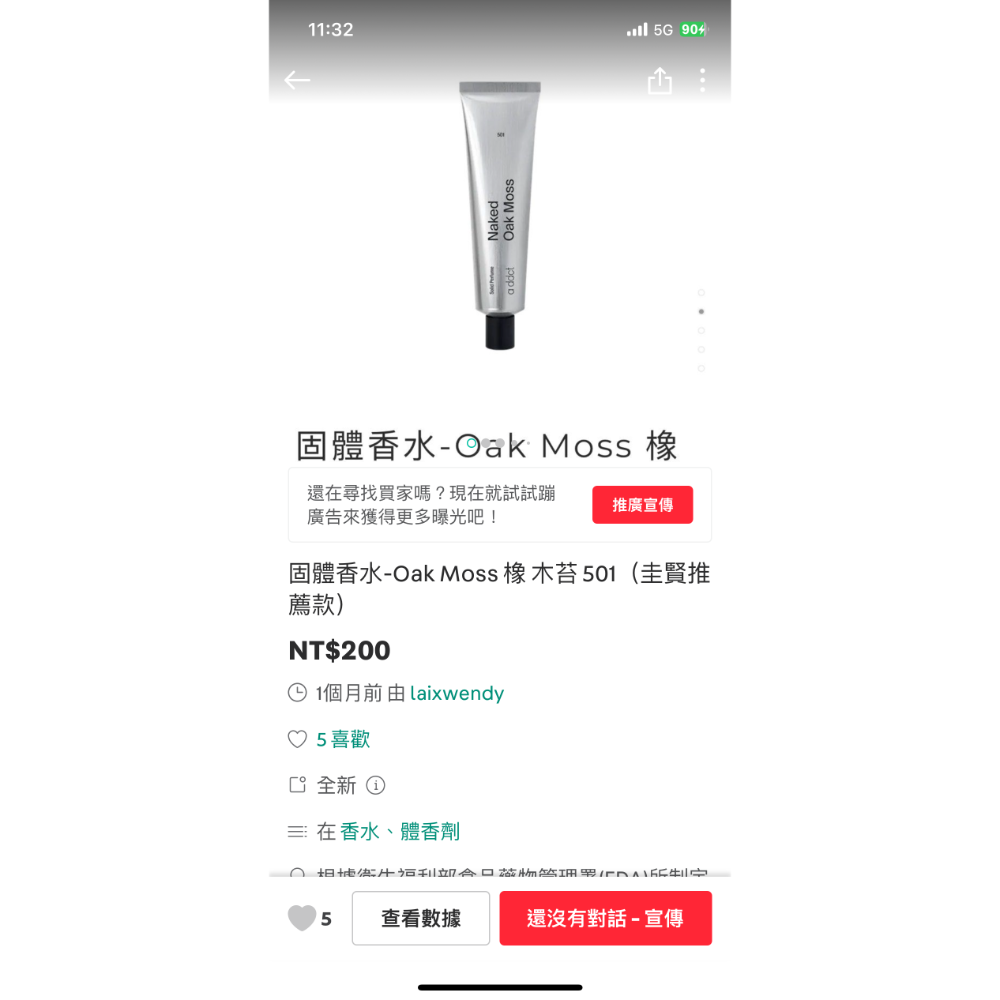Tap 還沒有對話 - 宣傳 button
This screenshot has width=1000, height=1000.
pos(605,918)
